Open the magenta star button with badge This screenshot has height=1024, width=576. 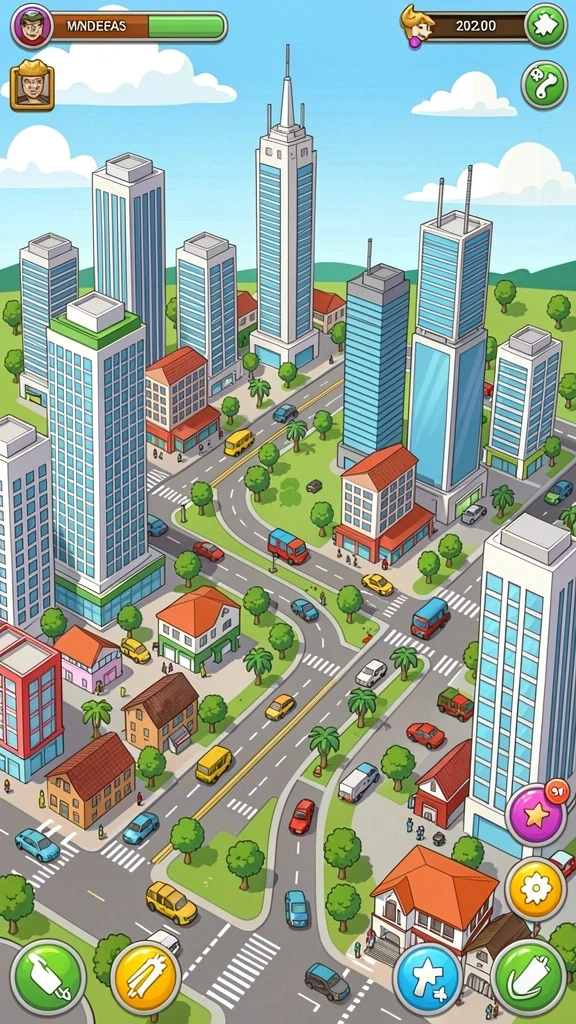tap(536, 815)
